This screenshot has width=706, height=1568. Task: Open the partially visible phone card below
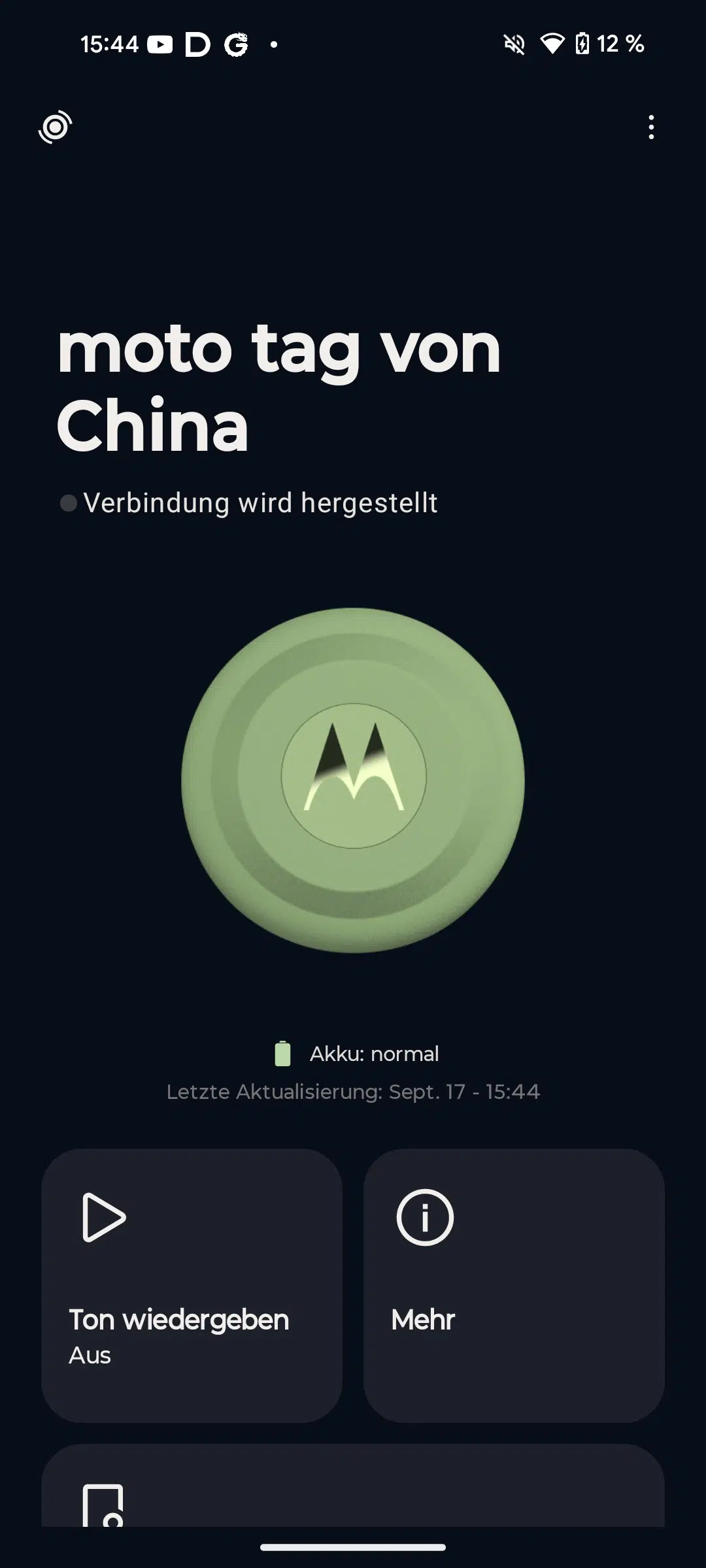[x=353, y=1485]
